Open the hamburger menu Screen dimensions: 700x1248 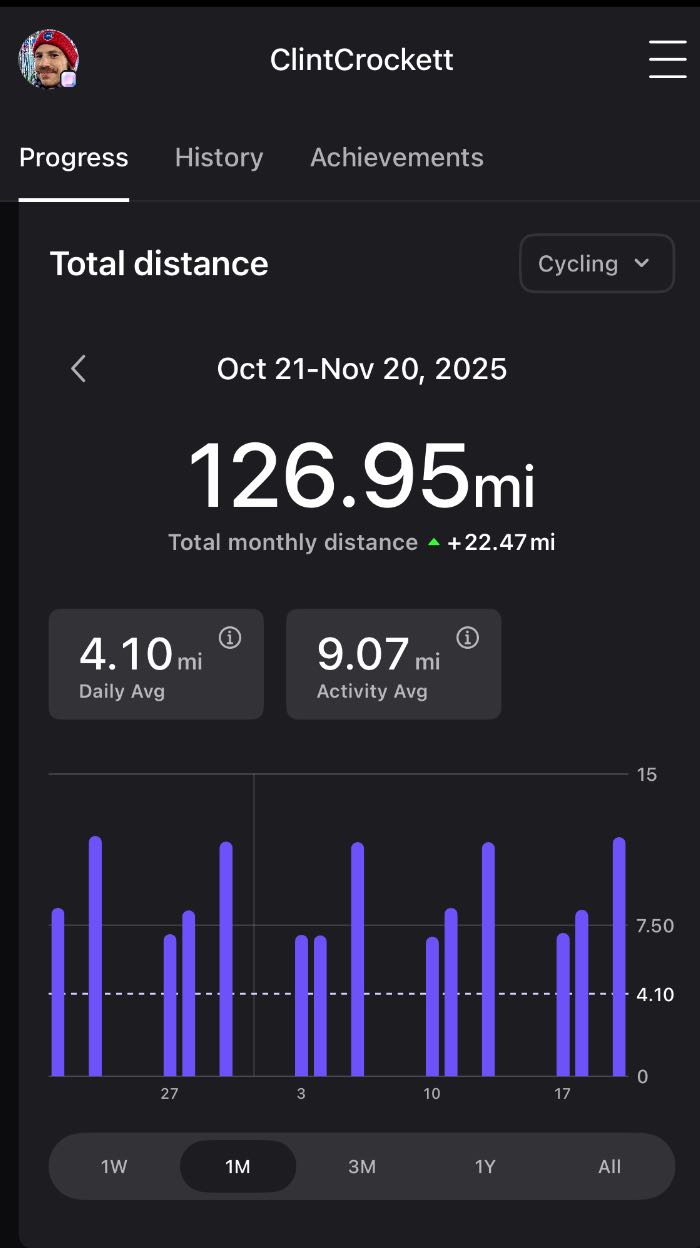point(667,59)
